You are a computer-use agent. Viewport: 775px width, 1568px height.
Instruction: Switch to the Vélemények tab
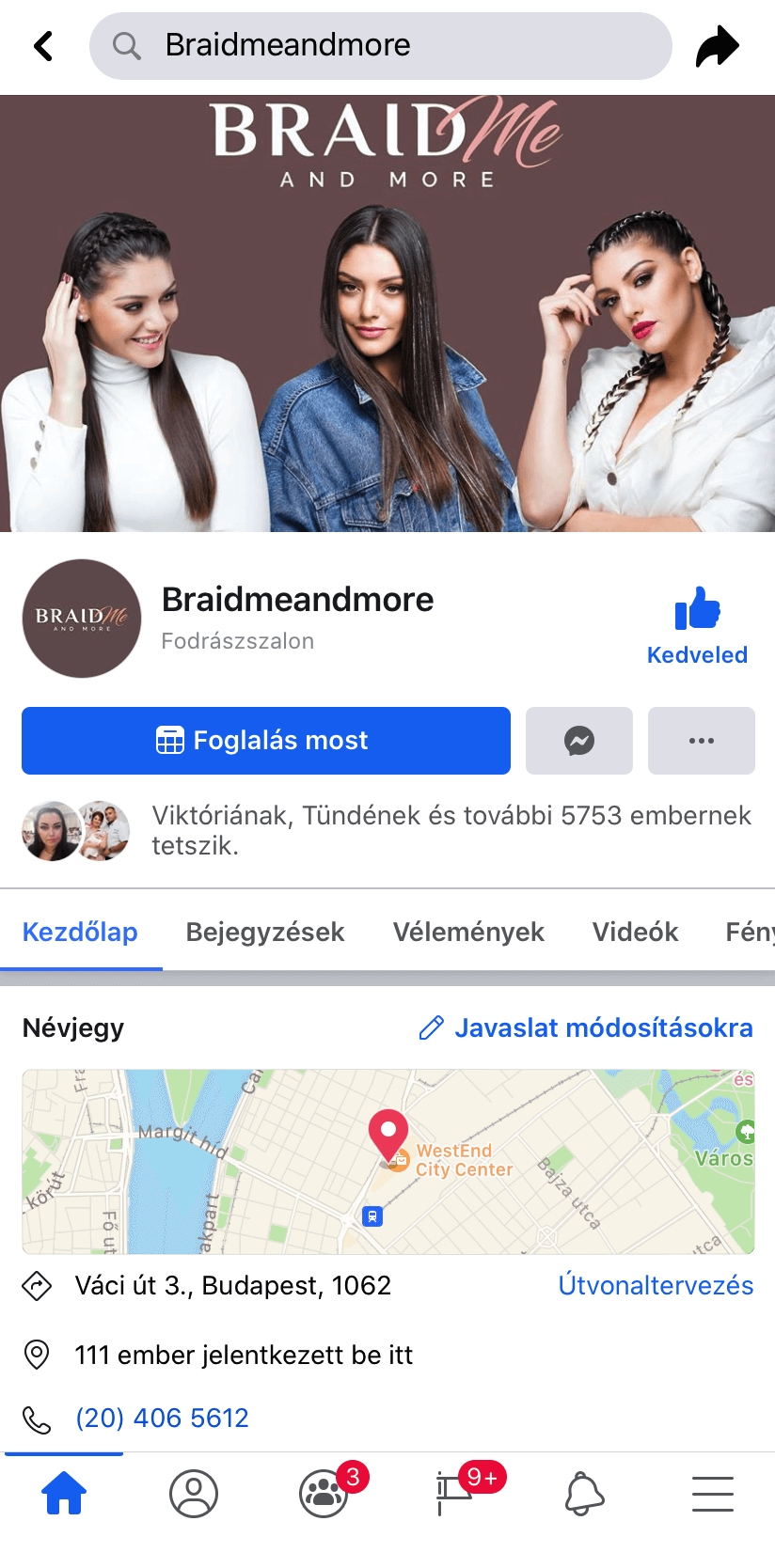468,932
